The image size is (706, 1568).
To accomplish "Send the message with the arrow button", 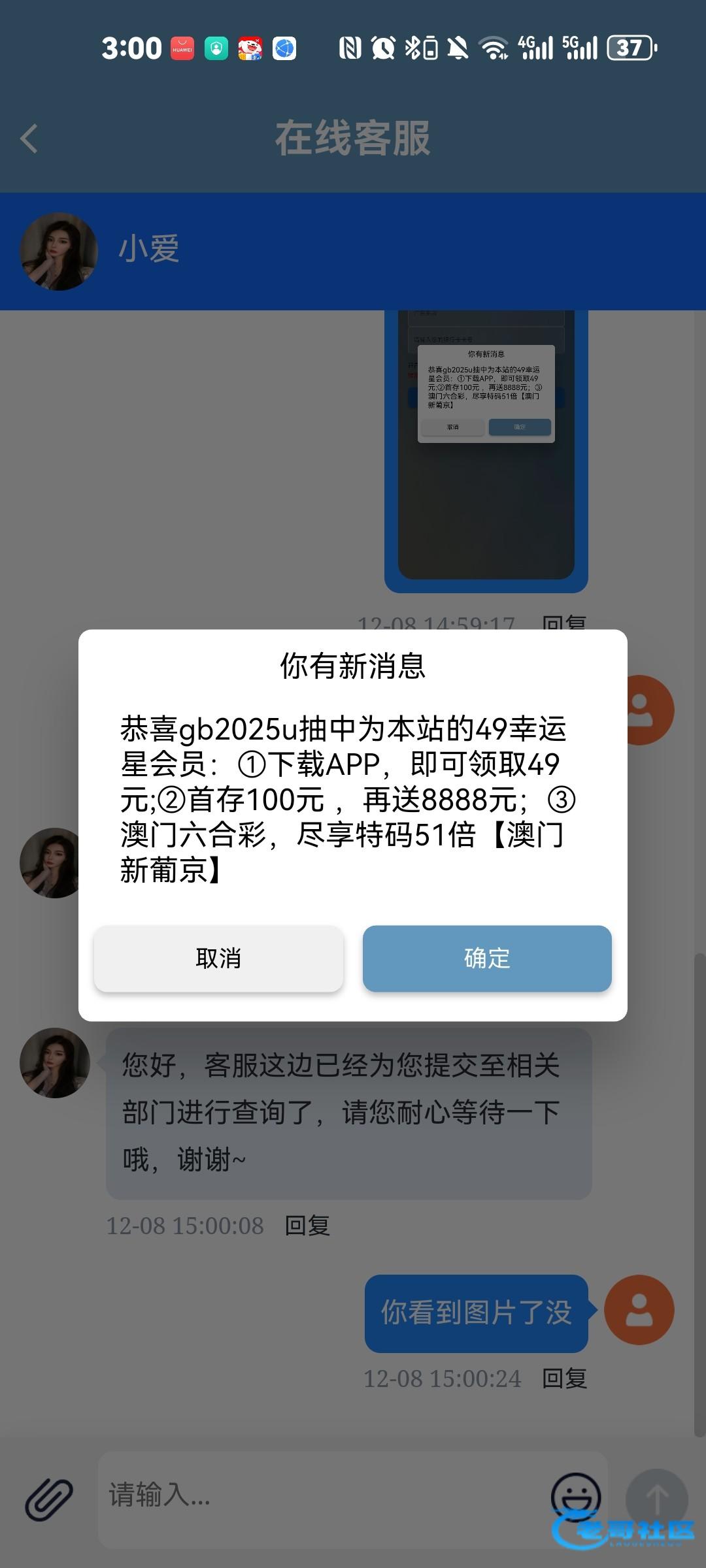I will click(656, 1499).
